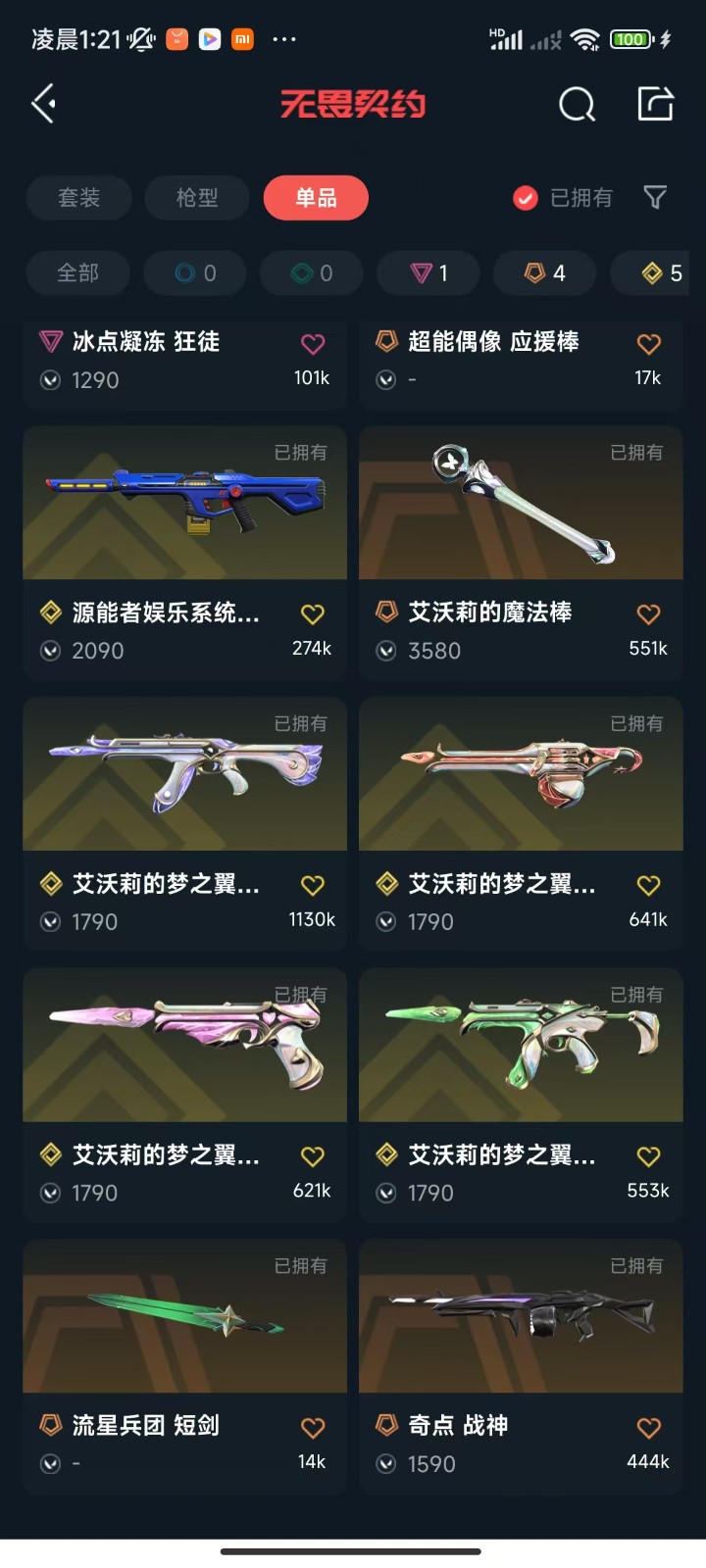Switch to the 枪型 tab

(197, 198)
